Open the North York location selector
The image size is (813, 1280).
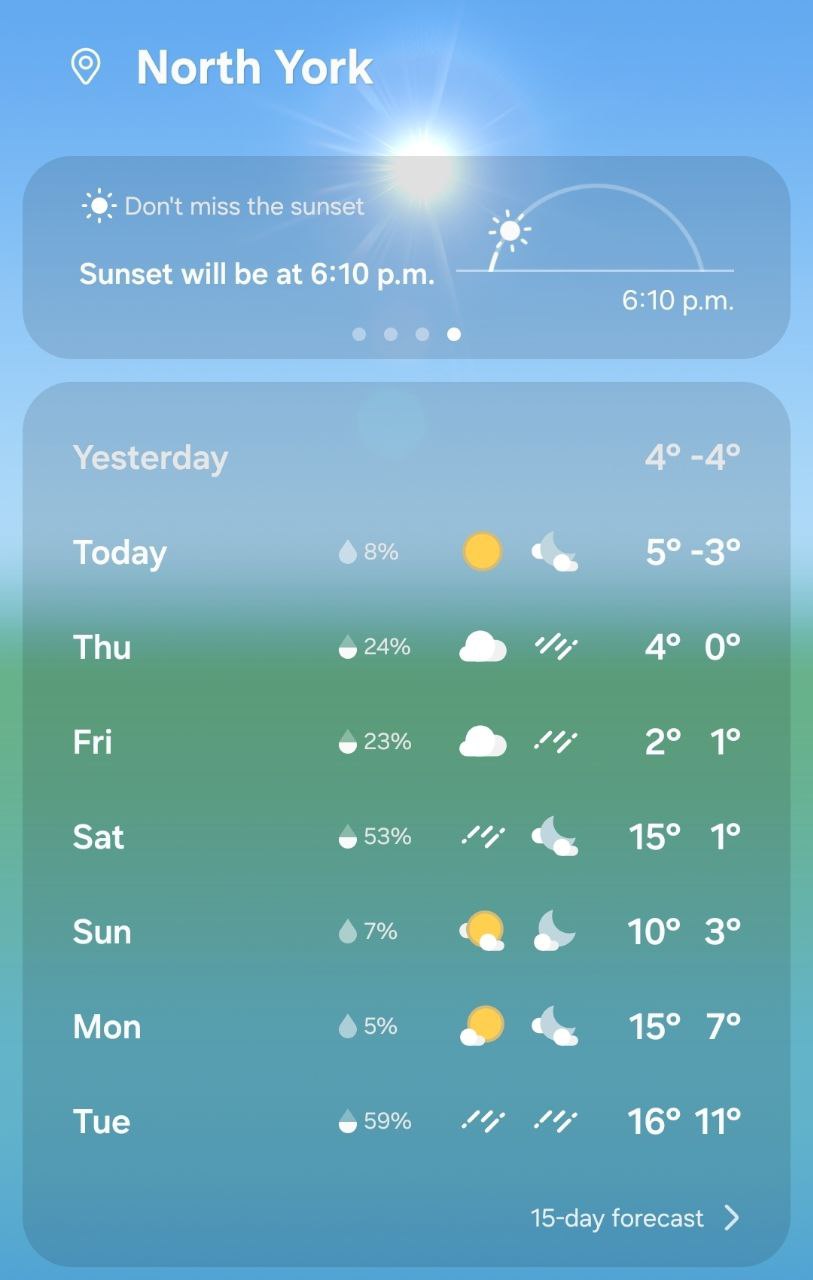coord(254,68)
